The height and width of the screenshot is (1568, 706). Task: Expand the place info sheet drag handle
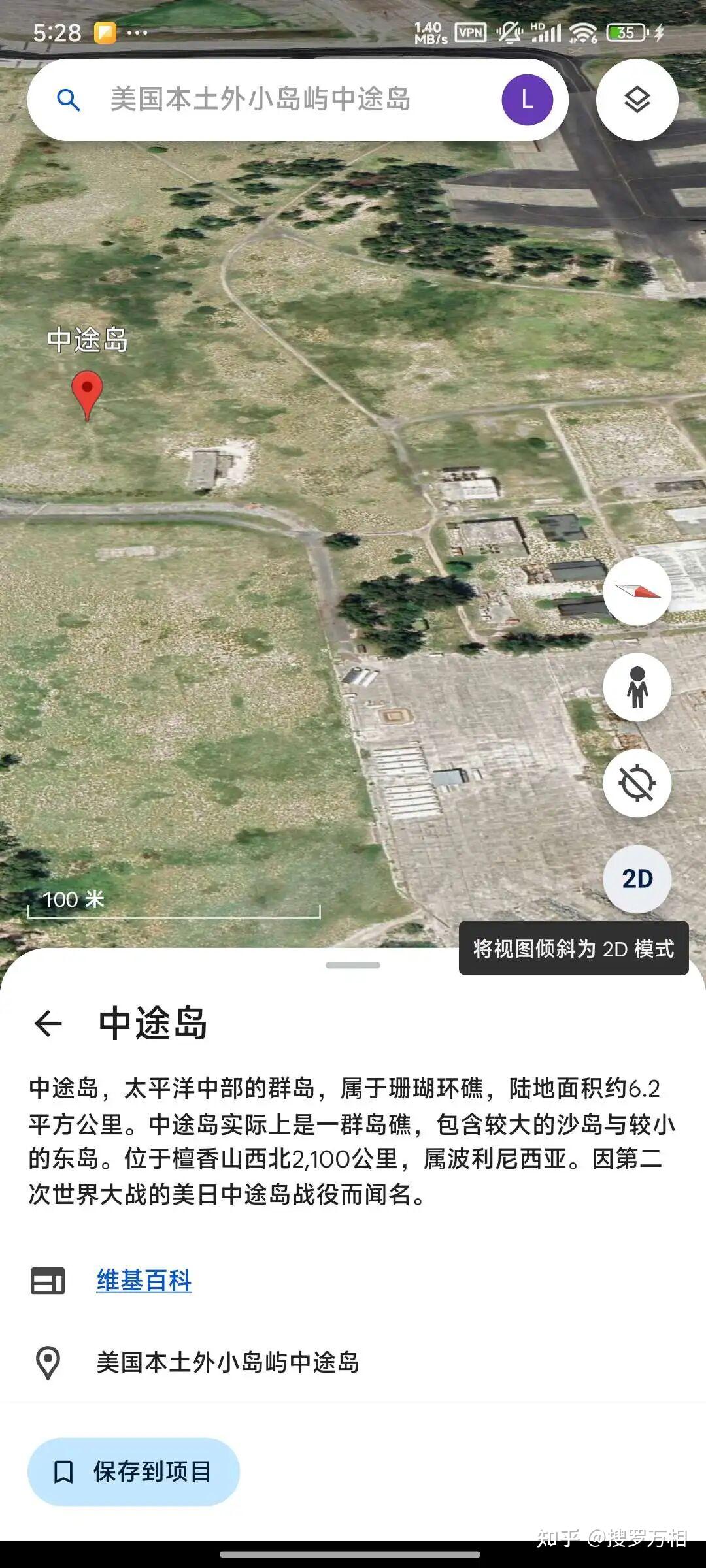point(353,964)
